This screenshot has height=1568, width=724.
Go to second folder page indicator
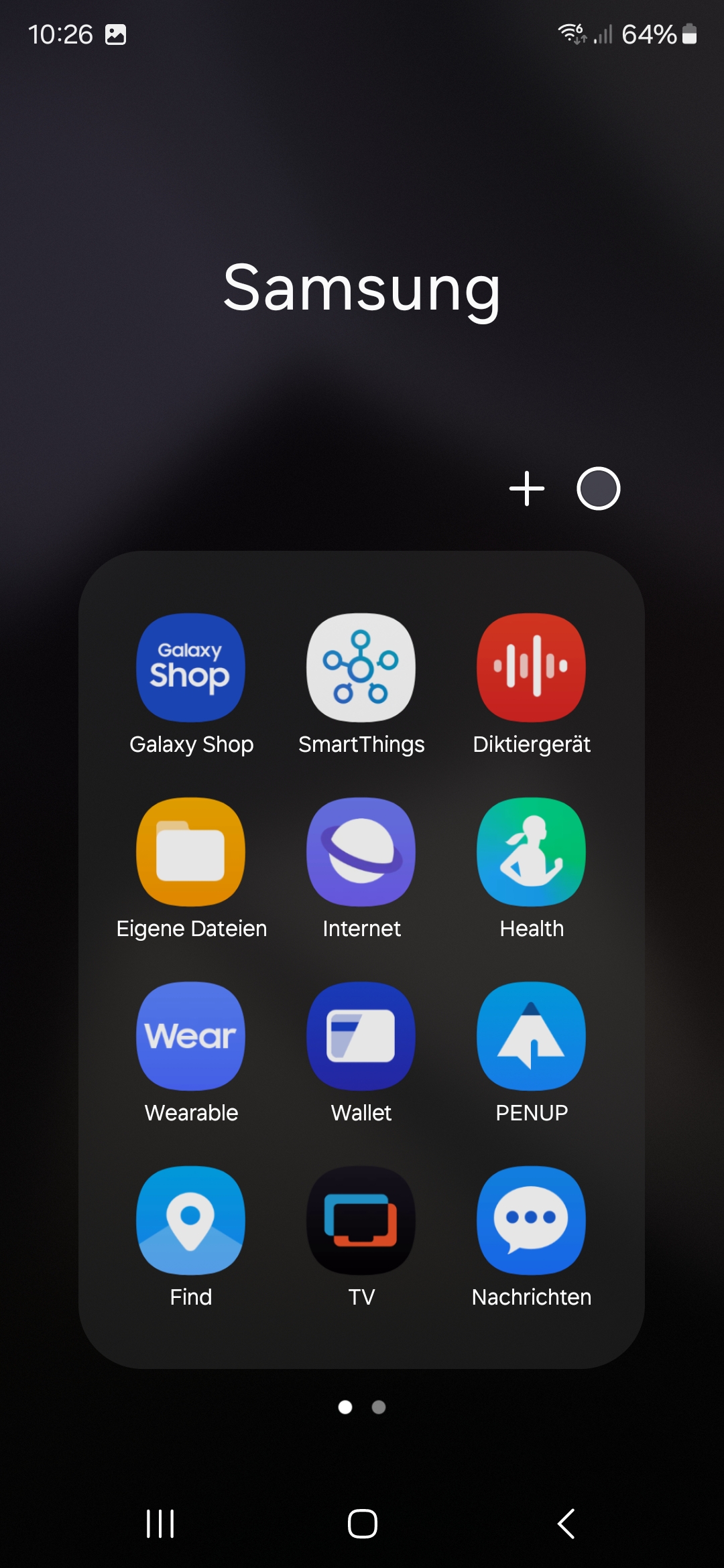379,1407
